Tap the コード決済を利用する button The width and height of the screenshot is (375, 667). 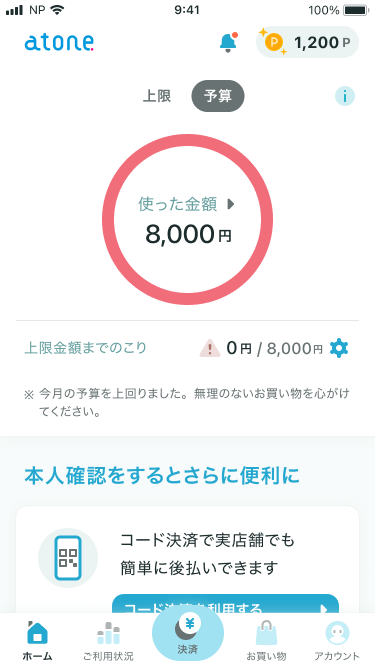click(x=225, y=604)
